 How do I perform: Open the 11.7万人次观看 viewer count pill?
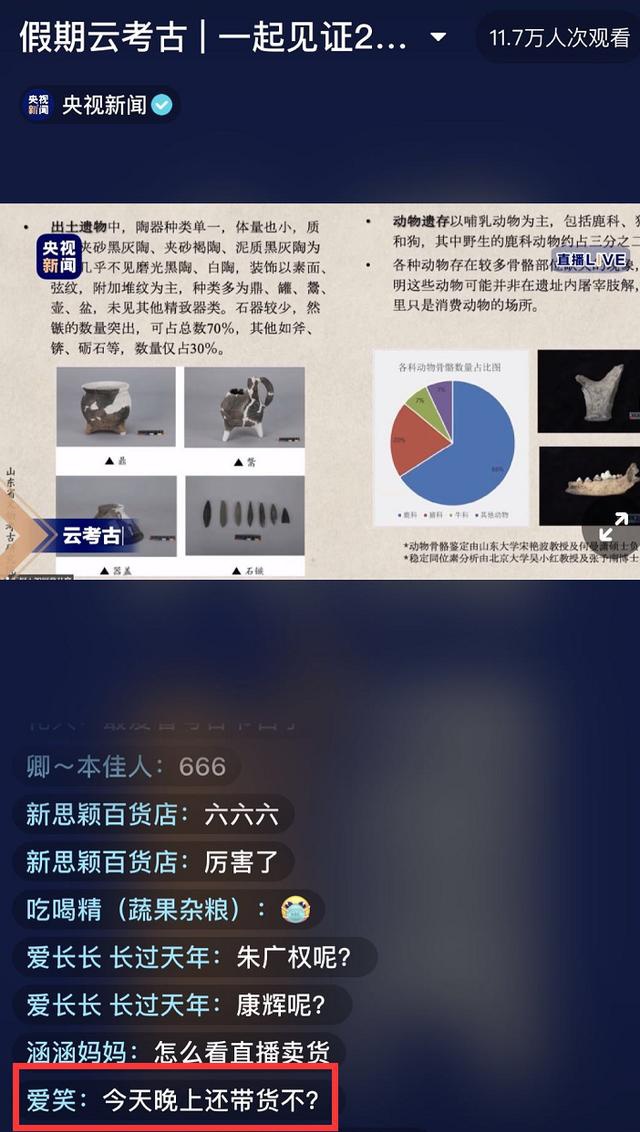coord(559,38)
